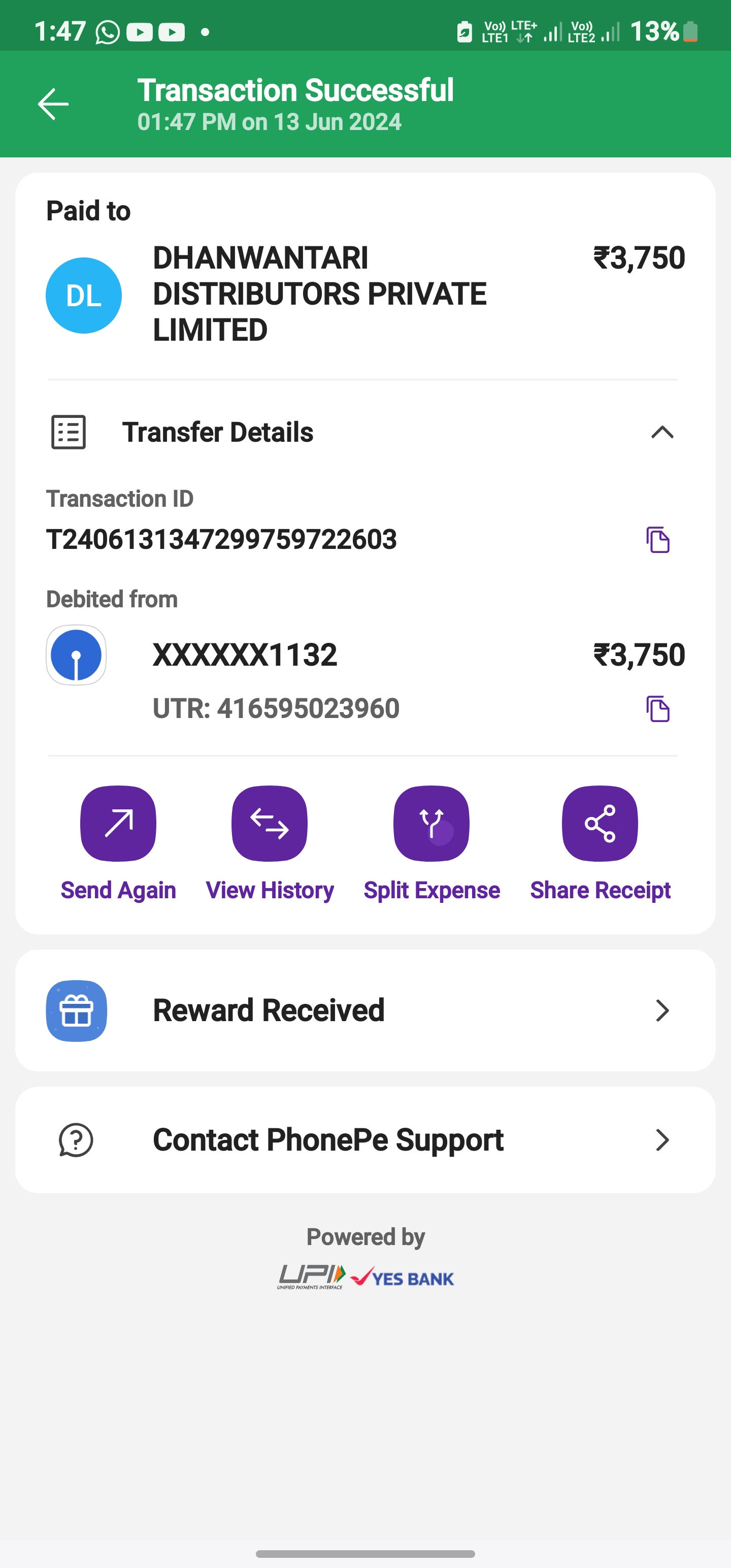Viewport: 731px width, 1568px height.
Task: Open Contact PhonePe Support
Action: tap(365, 1140)
